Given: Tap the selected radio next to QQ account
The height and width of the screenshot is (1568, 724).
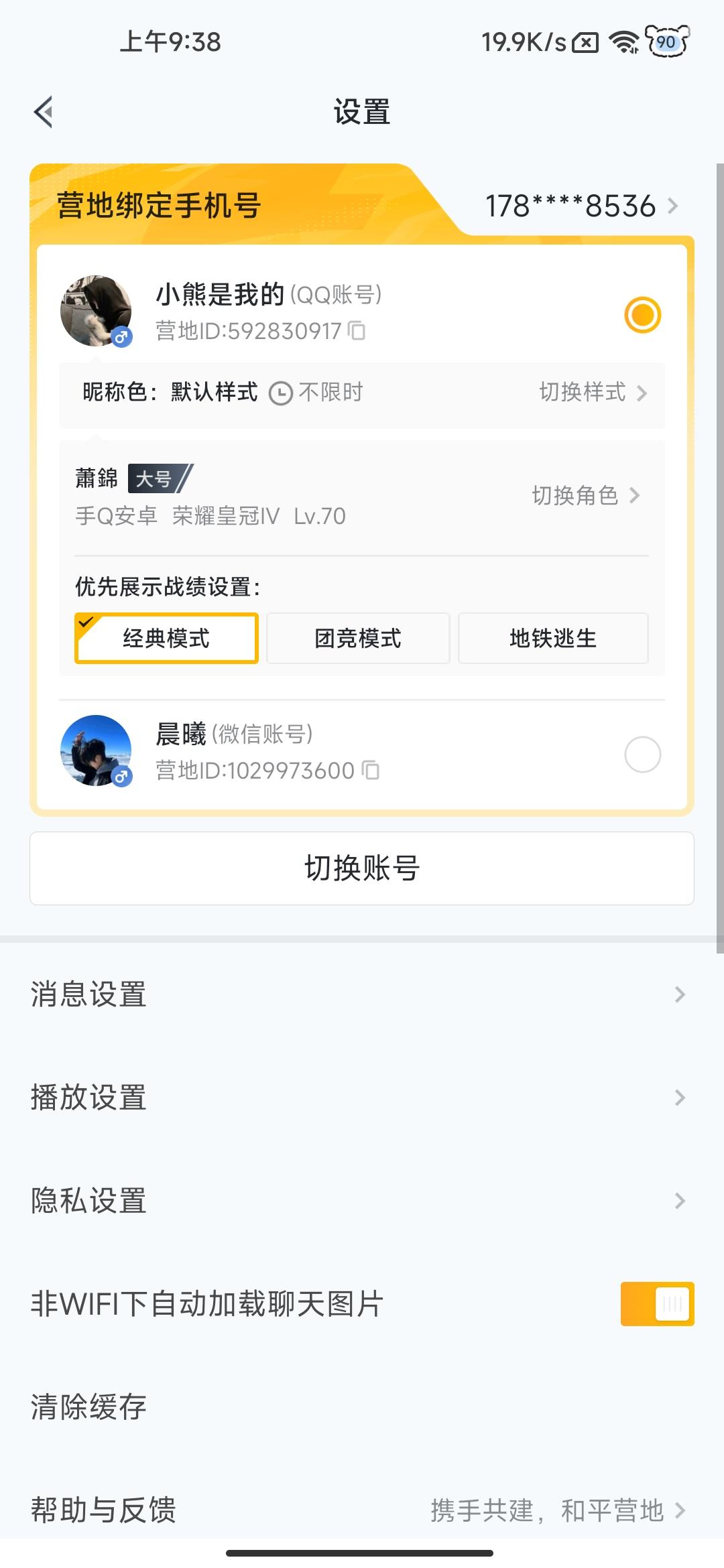Looking at the screenshot, I should (x=642, y=314).
